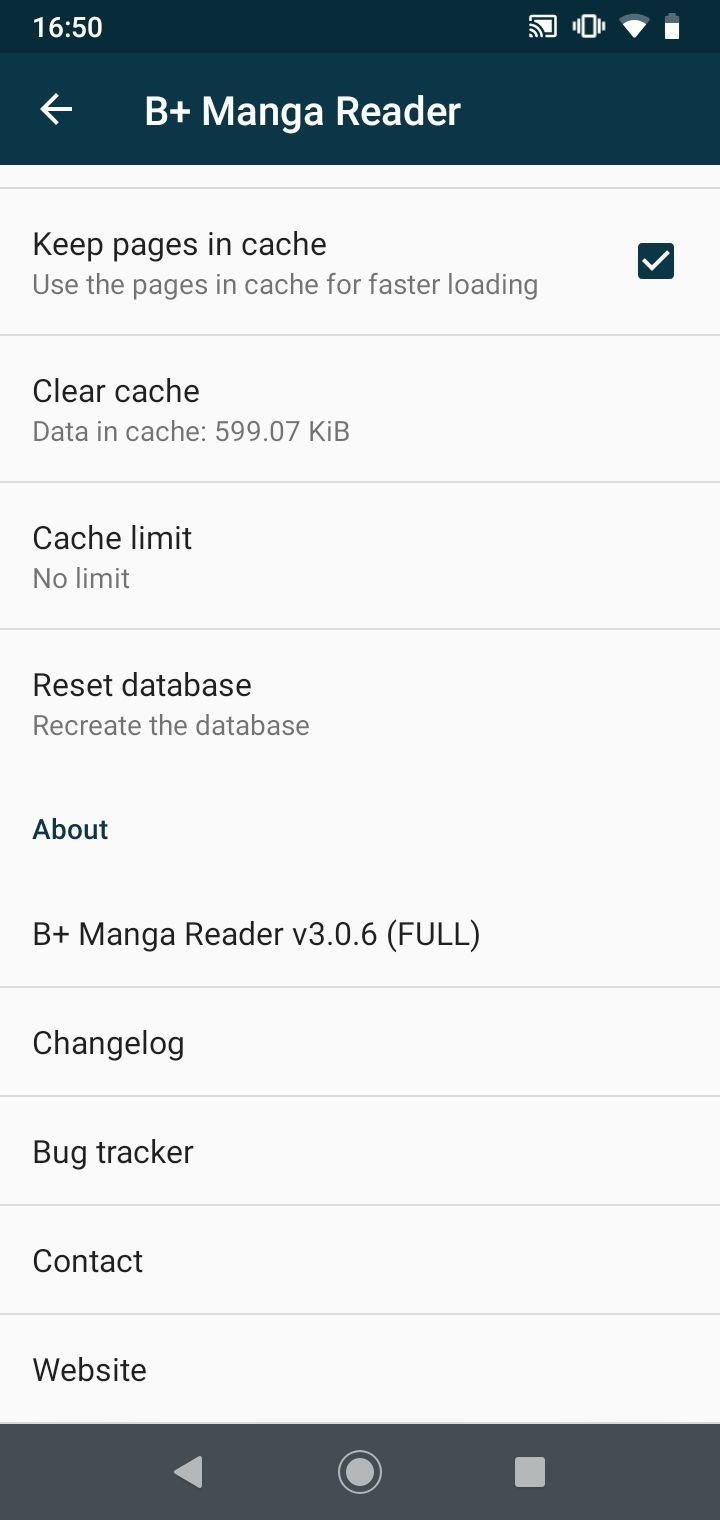This screenshot has height=1520, width=720.
Task: Tap the system home button
Action: [x=360, y=1471]
